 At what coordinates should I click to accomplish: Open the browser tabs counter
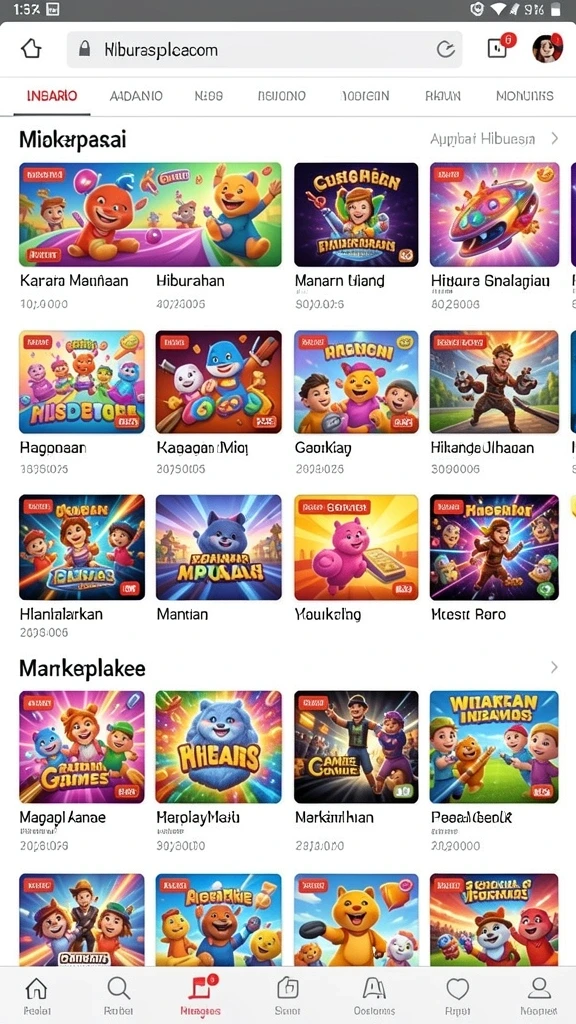[x=499, y=48]
